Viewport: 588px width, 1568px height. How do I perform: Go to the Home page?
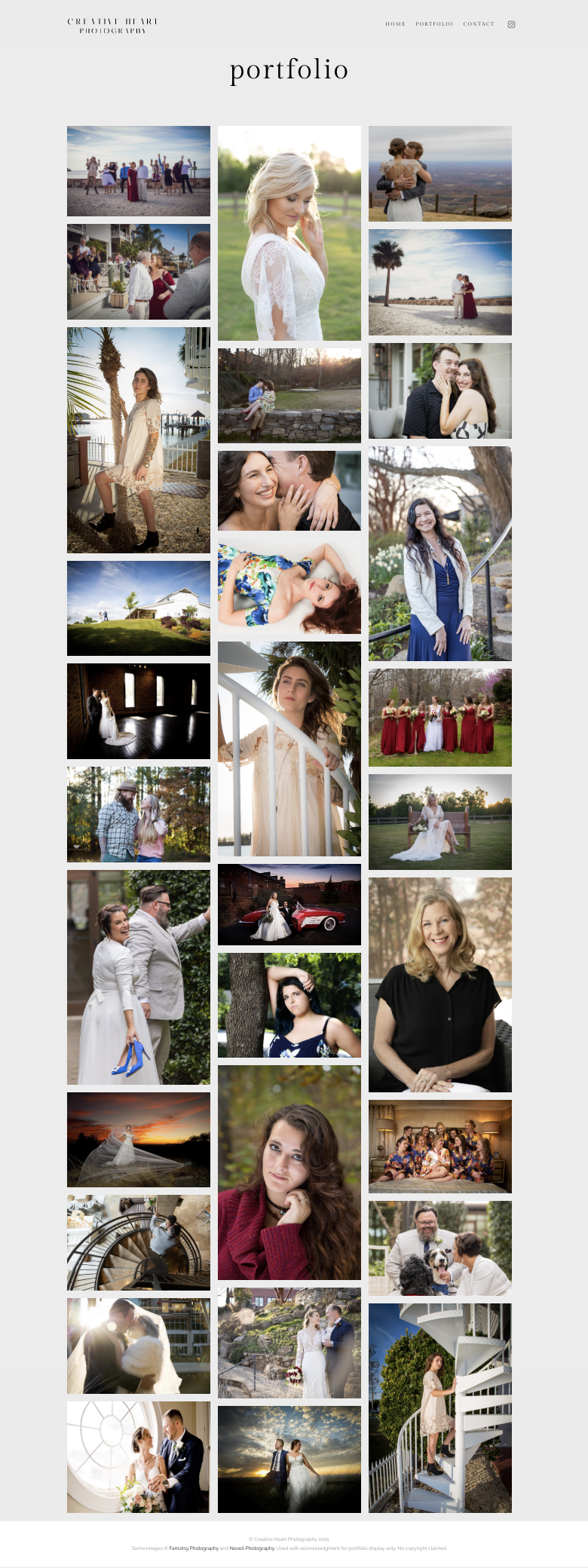click(x=395, y=24)
